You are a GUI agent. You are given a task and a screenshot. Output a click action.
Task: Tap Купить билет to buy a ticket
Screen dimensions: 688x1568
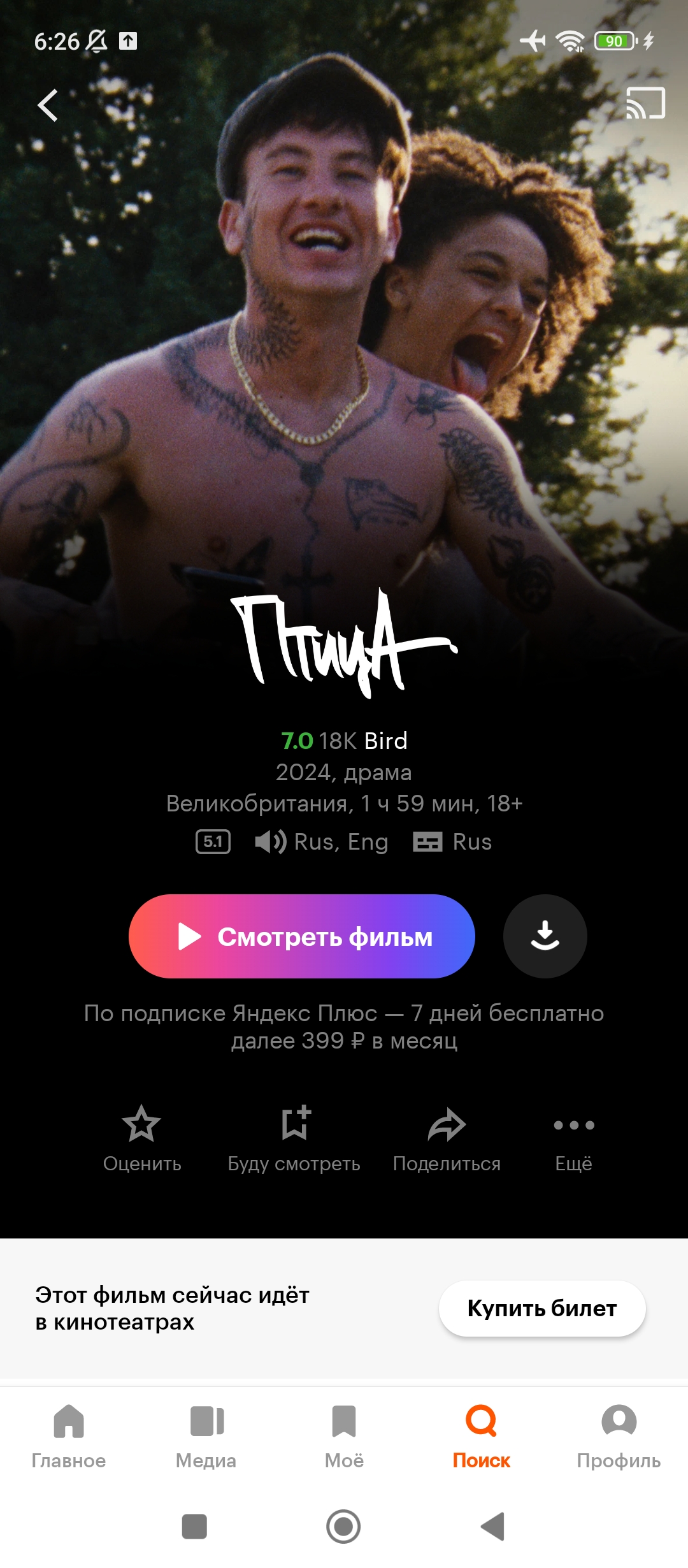[542, 1309]
